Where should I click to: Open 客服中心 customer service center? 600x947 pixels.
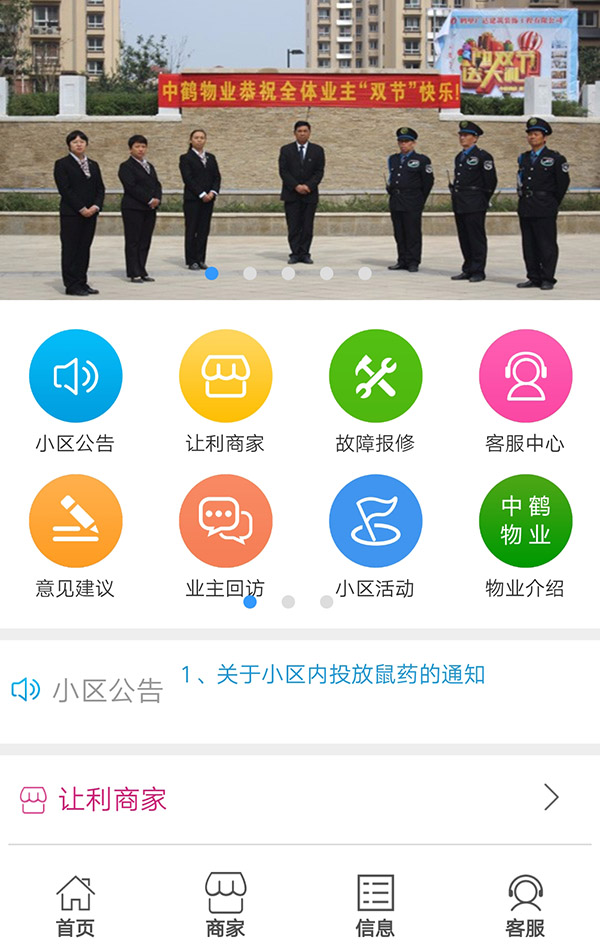tap(525, 377)
